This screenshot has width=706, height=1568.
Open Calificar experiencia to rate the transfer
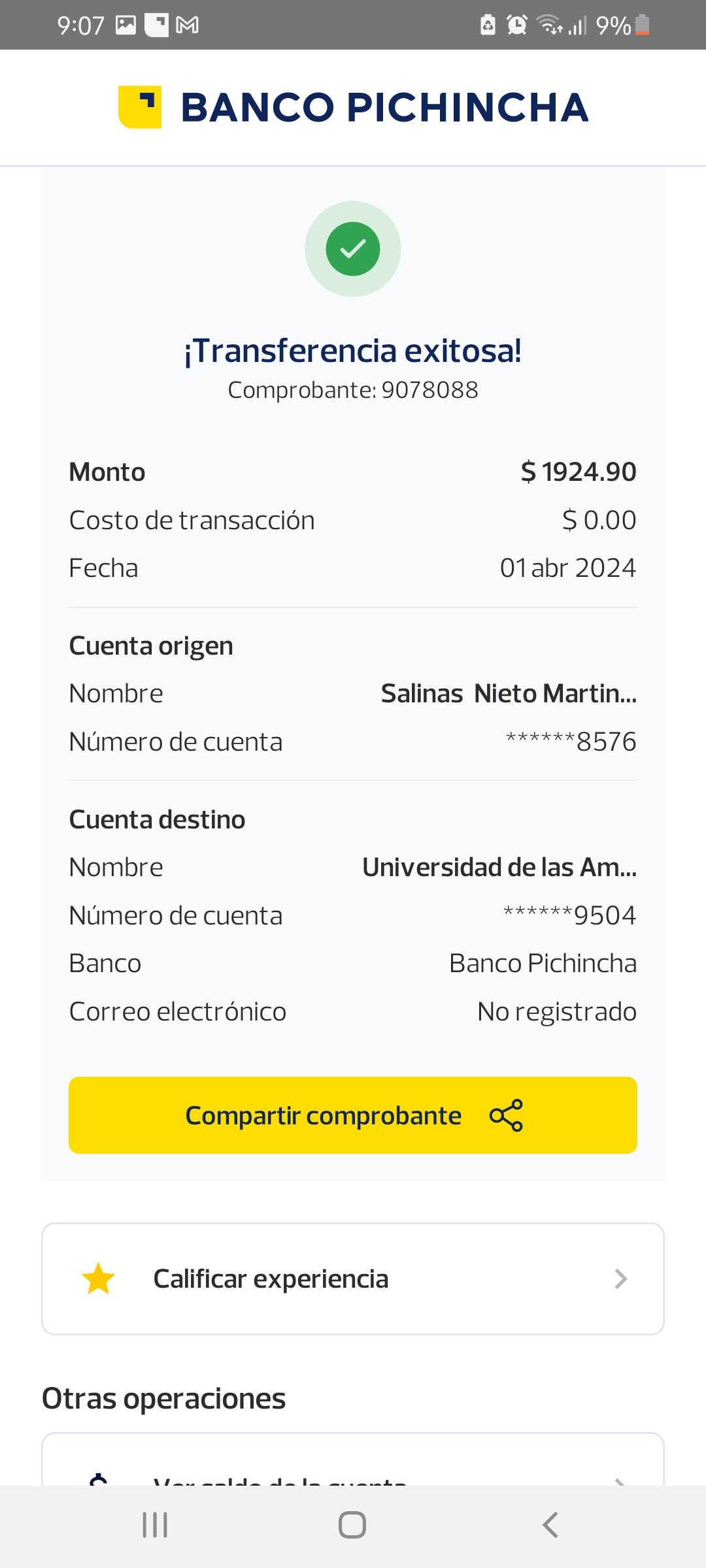coord(353,1279)
